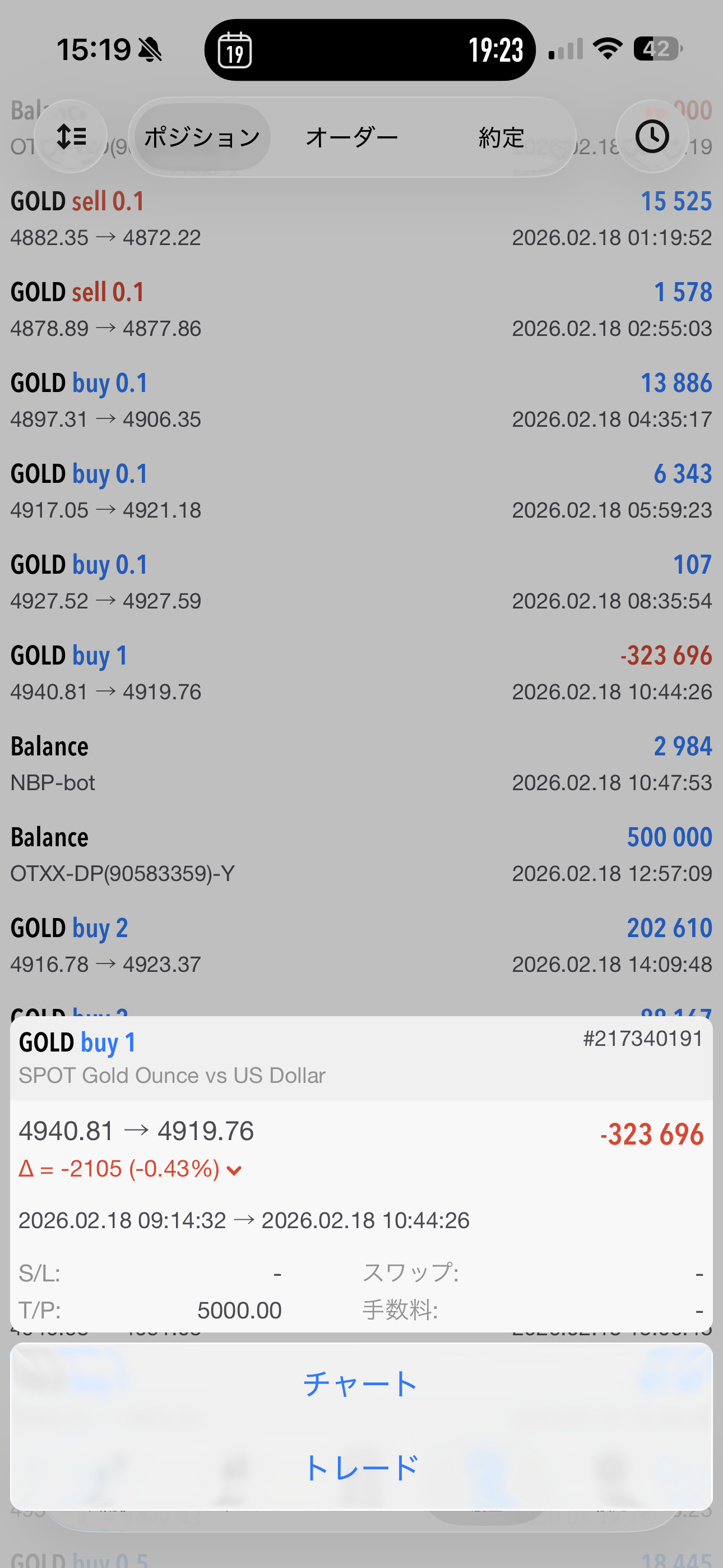Open GOLD sell 0.1 trade with 15 525 profit
723x1568 pixels.
[x=361, y=219]
